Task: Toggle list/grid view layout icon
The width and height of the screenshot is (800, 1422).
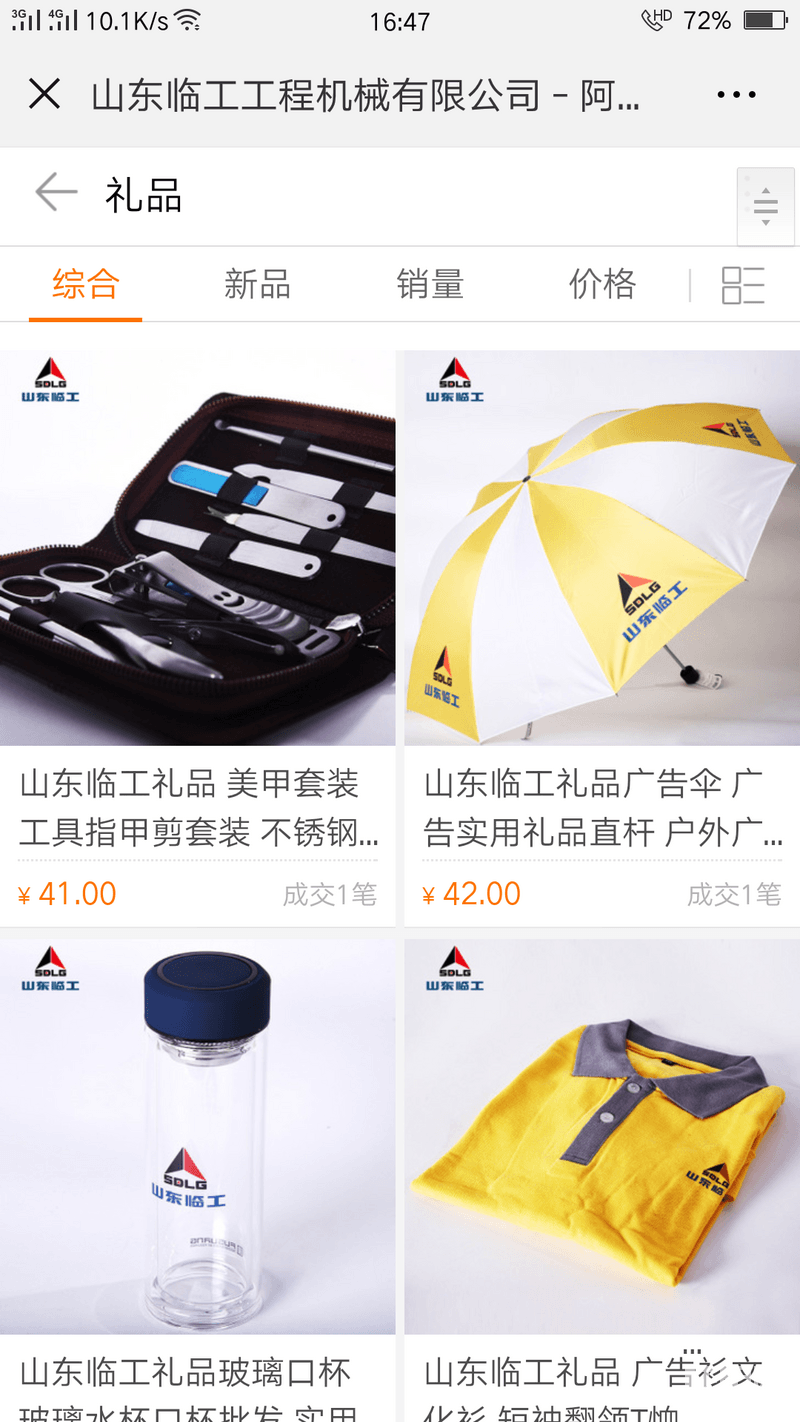Action: point(743,286)
